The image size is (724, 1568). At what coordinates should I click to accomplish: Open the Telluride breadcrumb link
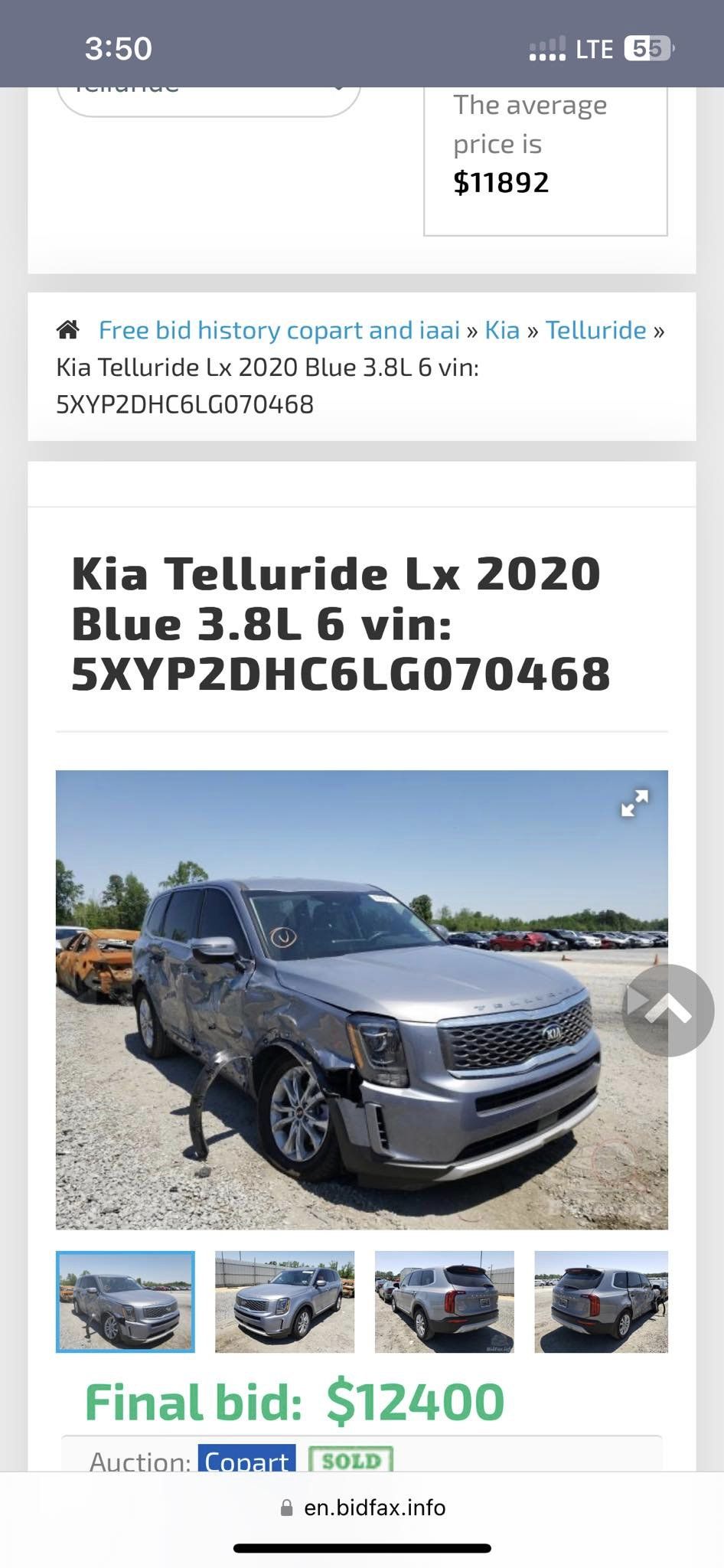point(595,330)
